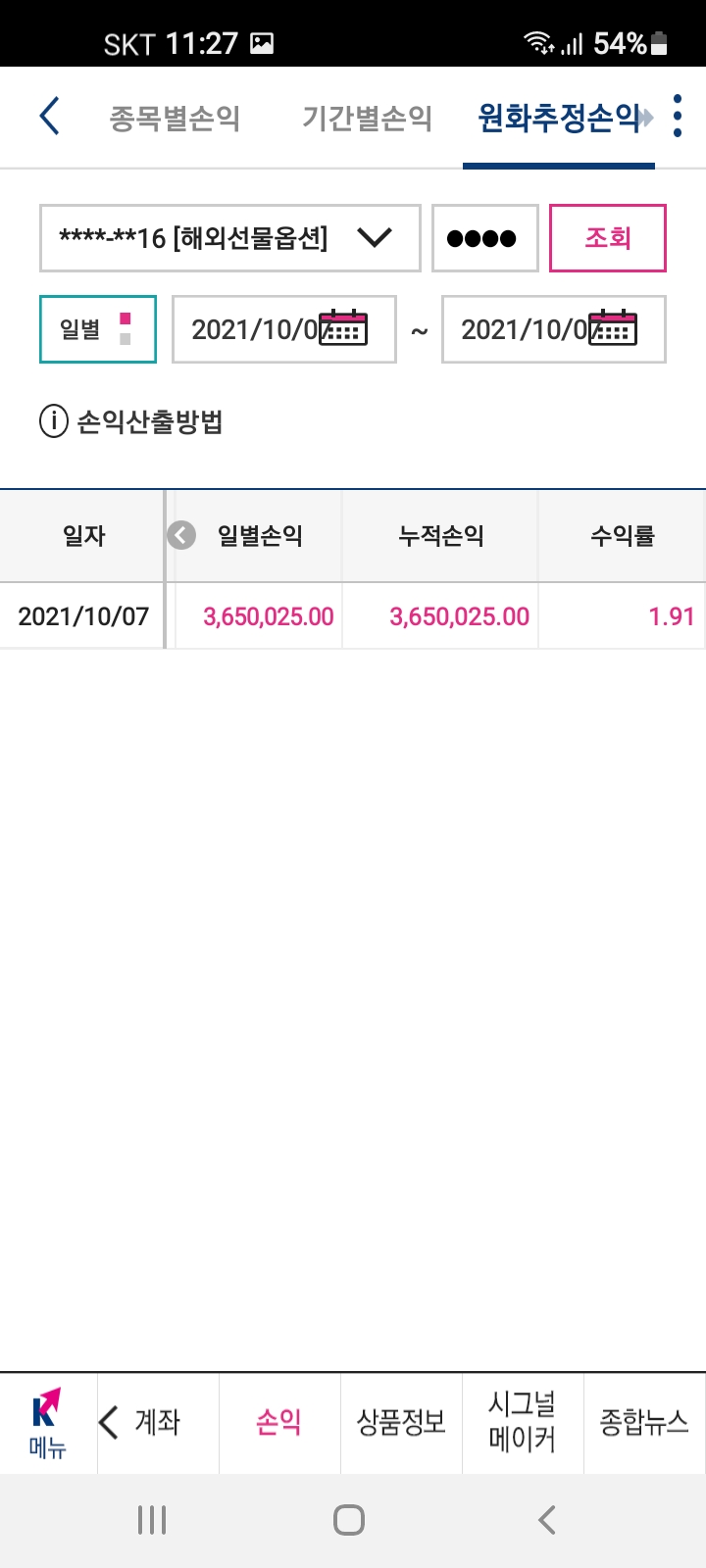Open 손익산출방법 info

pos(131,422)
